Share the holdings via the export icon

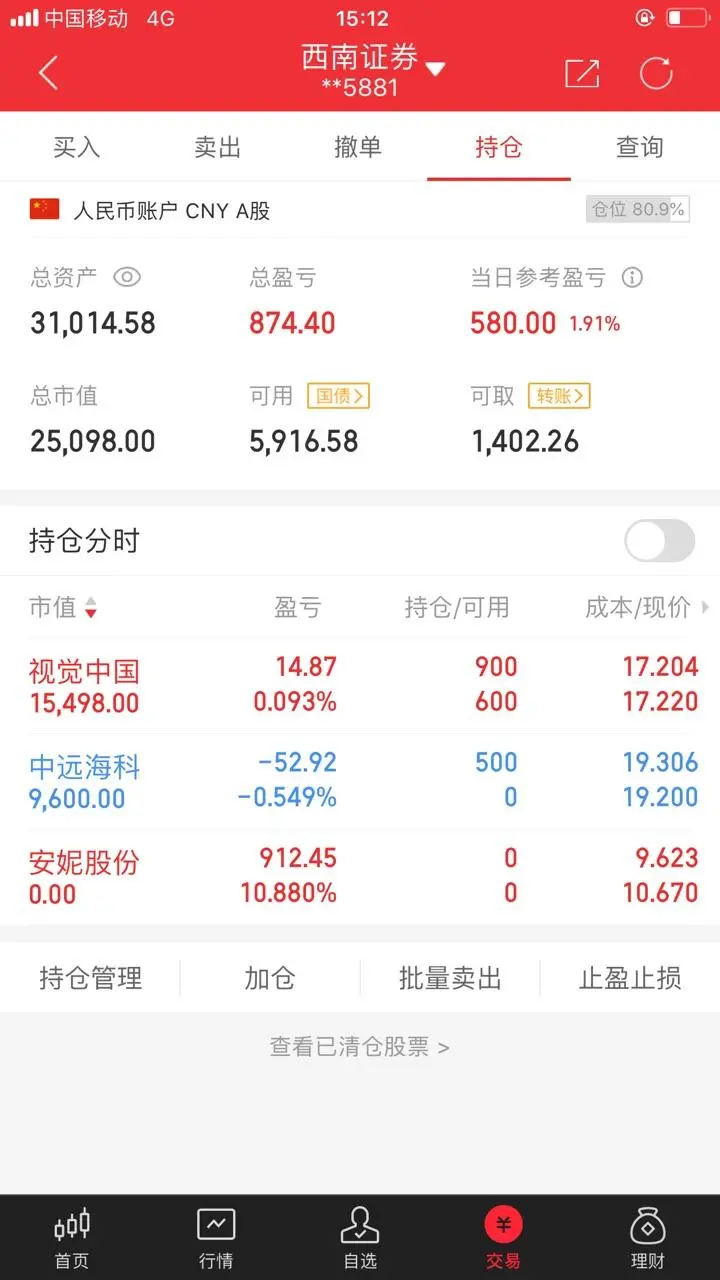tap(582, 73)
